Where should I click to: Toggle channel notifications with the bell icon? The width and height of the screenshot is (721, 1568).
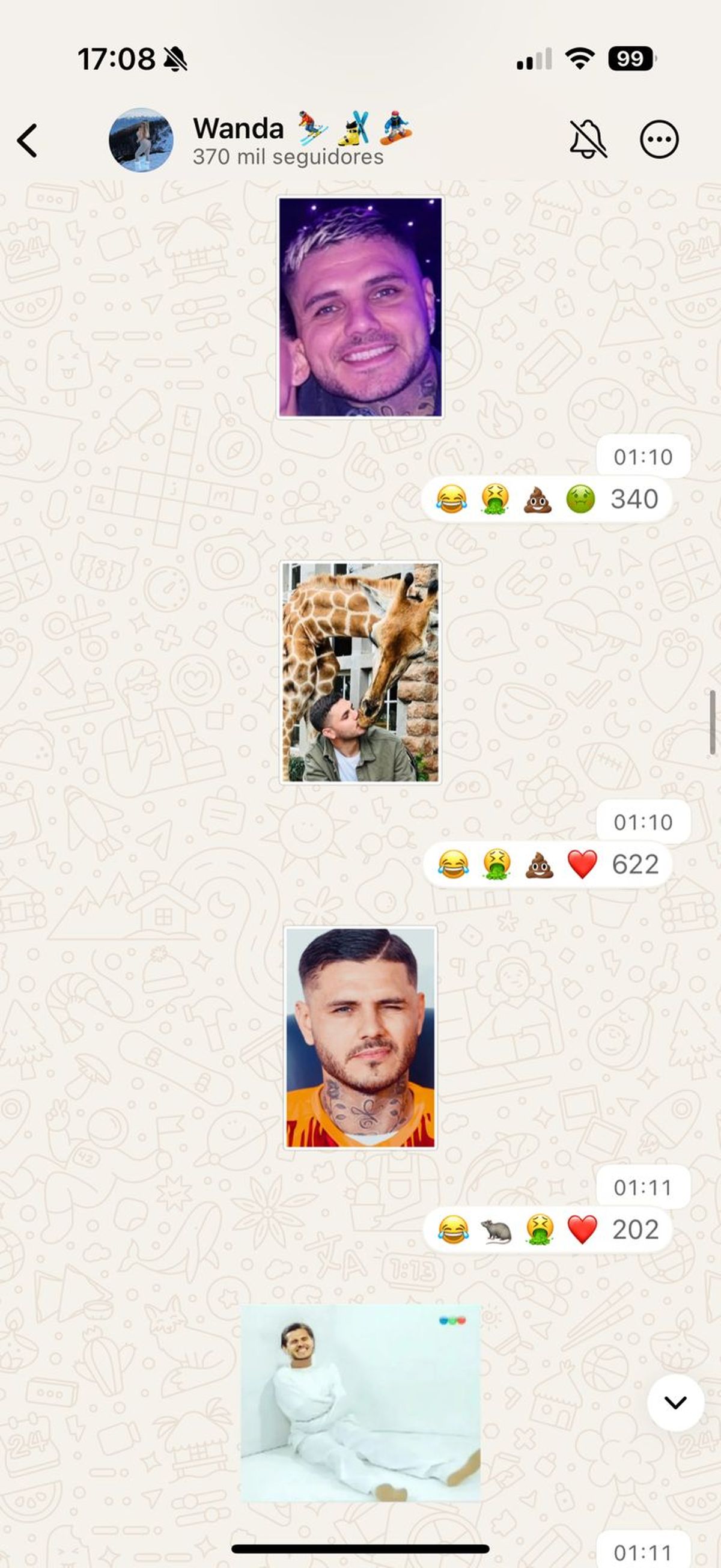pyautogui.click(x=588, y=139)
